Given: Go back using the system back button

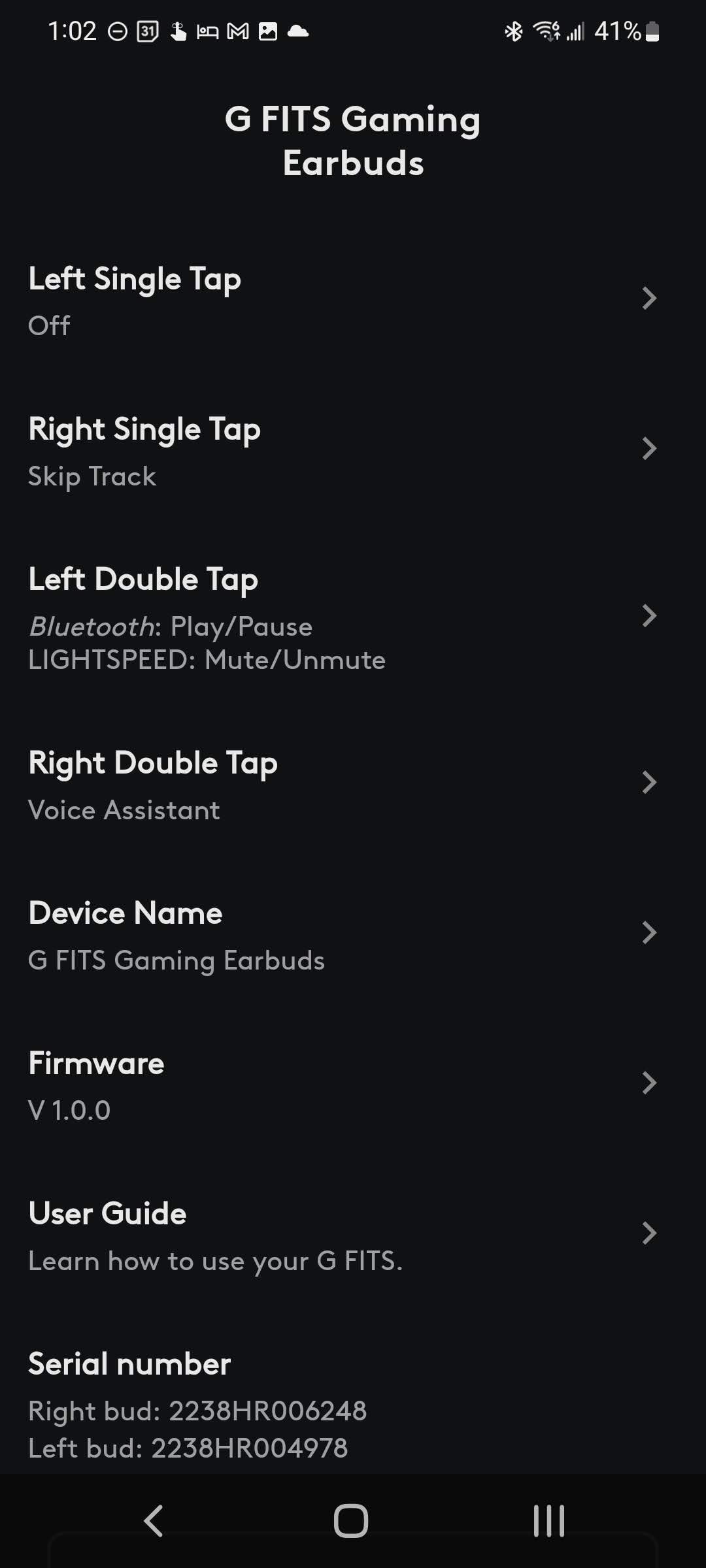Looking at the screenshot, I should pos(154,1520).
